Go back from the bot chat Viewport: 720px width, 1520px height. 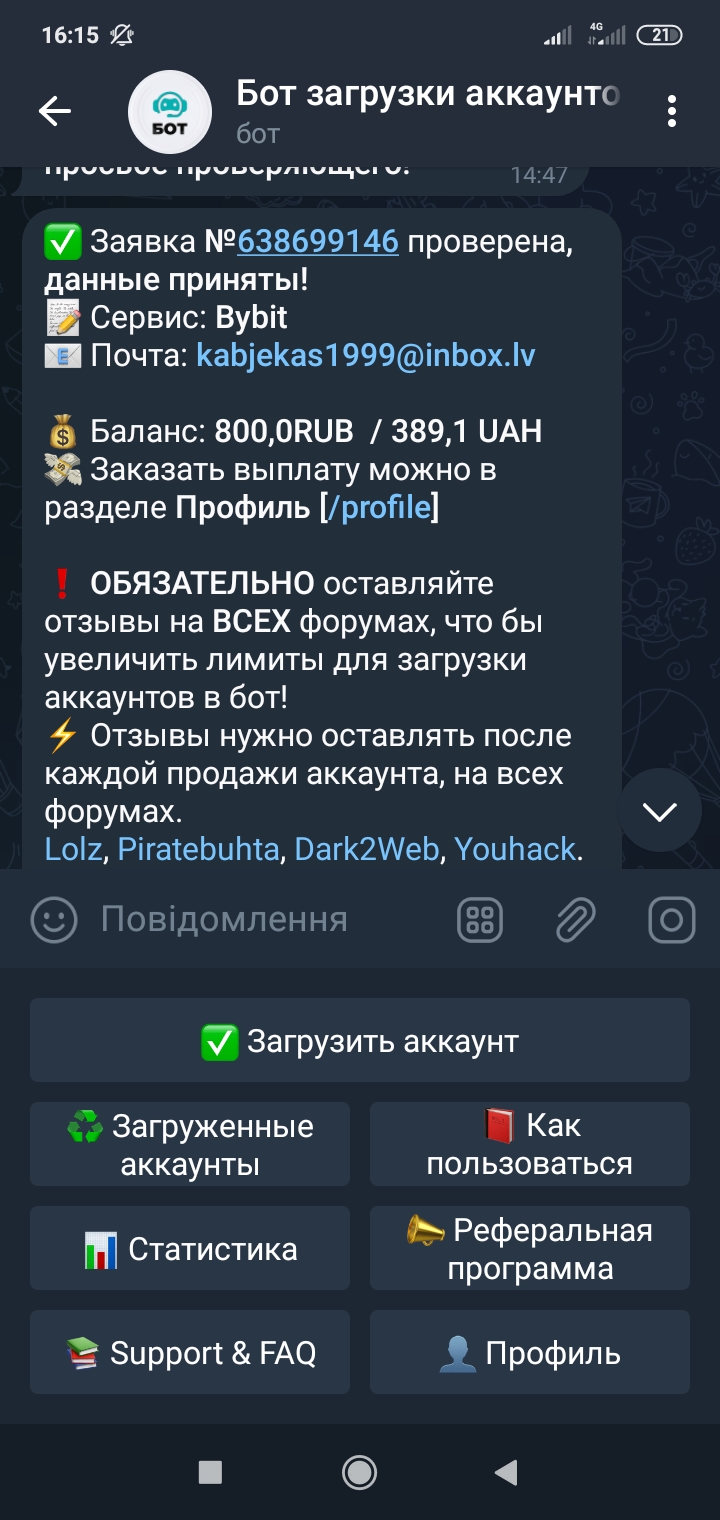coord(55,111)
